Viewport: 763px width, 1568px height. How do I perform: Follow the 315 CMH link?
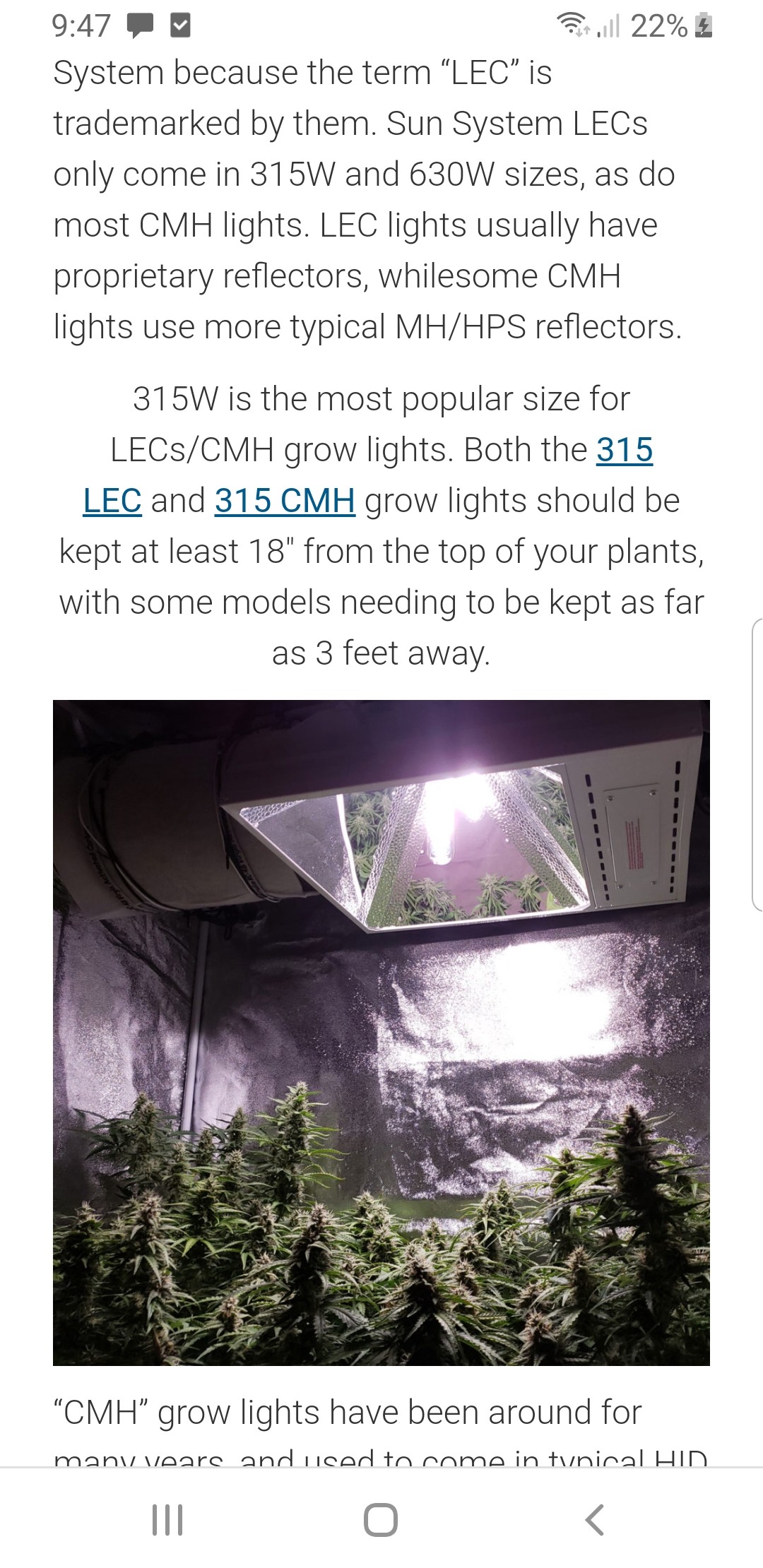[285, 501]
